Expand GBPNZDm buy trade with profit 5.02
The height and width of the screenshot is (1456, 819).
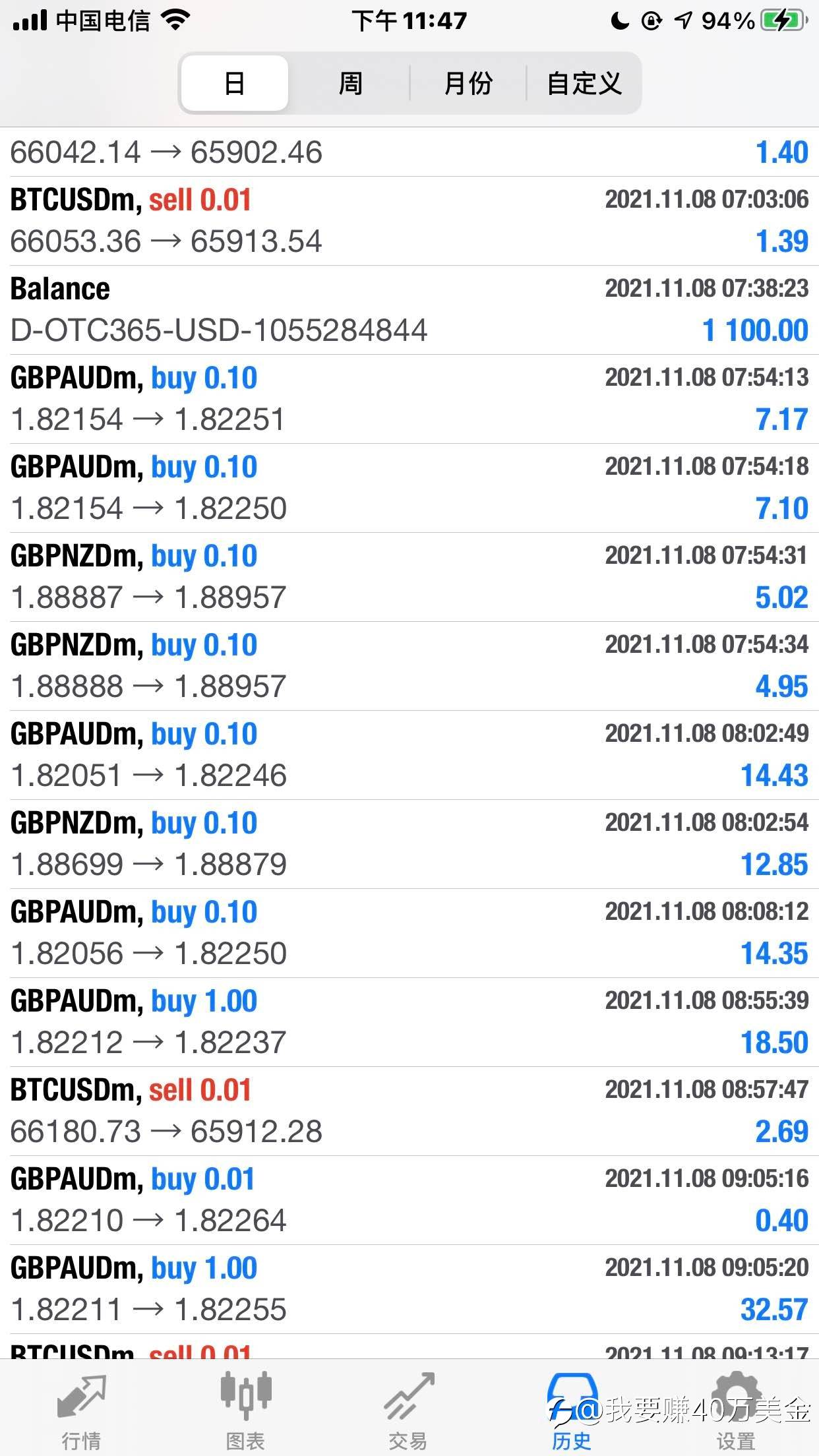tap(409, 577)
